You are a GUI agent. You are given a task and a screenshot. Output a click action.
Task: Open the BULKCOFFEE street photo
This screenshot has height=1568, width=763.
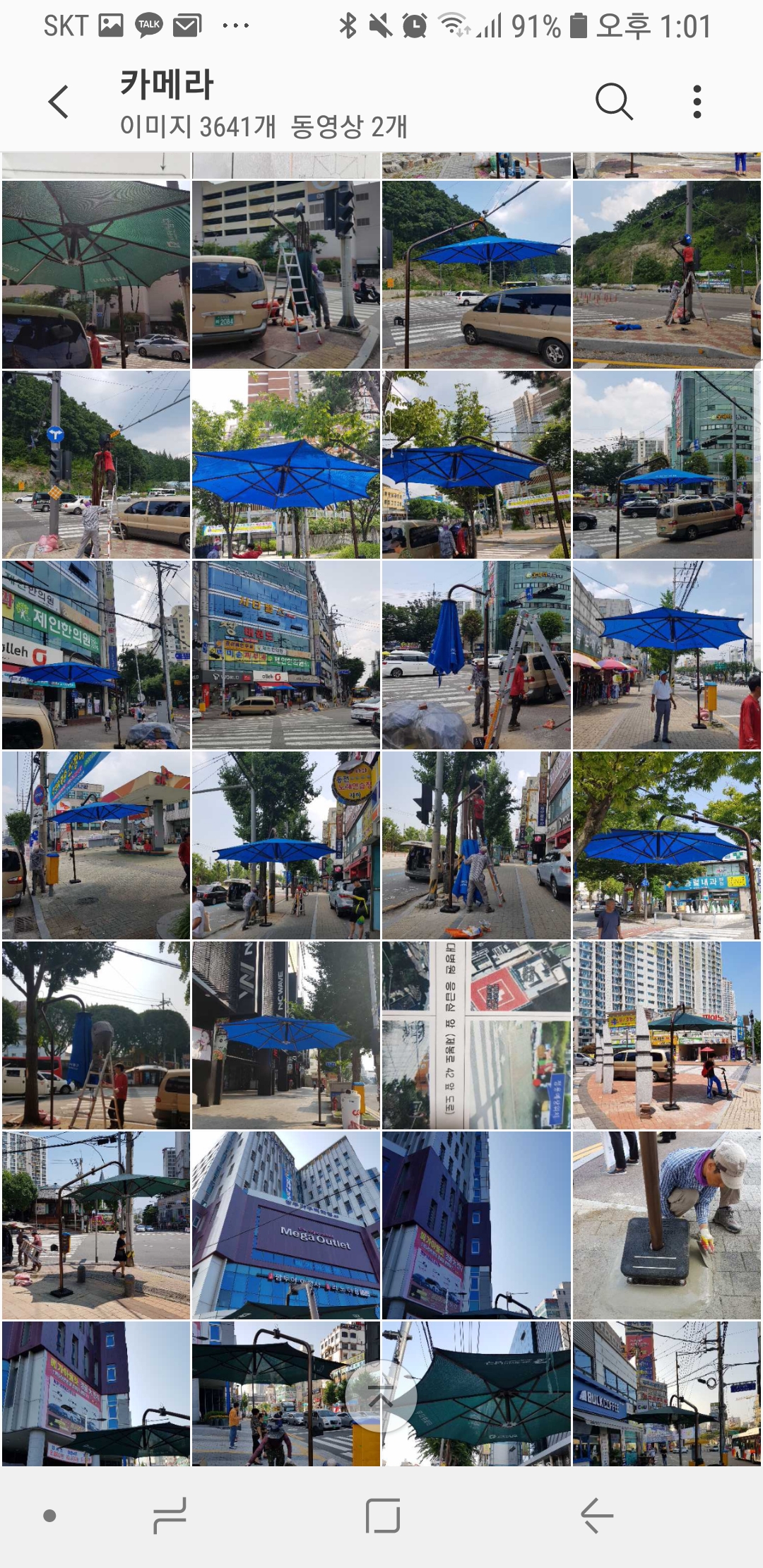coord(667,1394)
